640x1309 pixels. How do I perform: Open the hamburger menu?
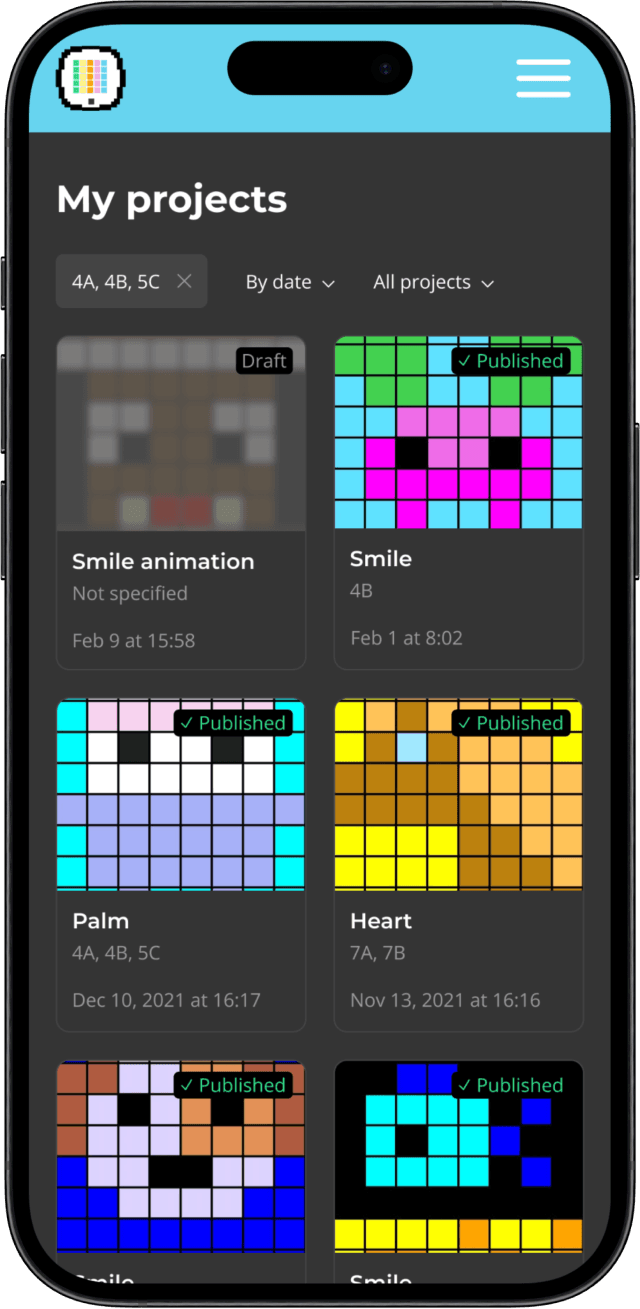point(543,78)
